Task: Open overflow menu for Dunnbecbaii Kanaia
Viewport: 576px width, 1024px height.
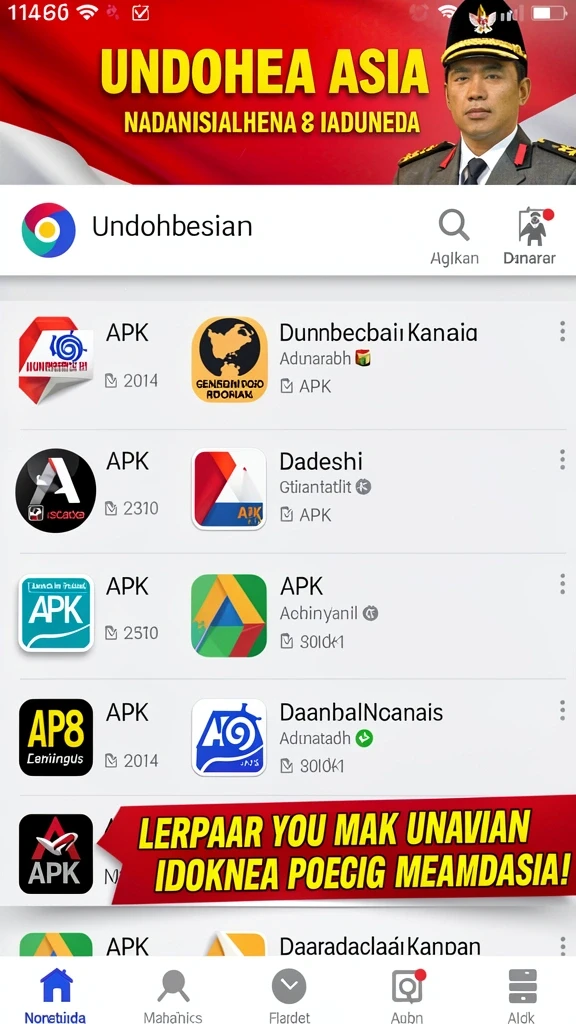Action: tap(562, 331)
